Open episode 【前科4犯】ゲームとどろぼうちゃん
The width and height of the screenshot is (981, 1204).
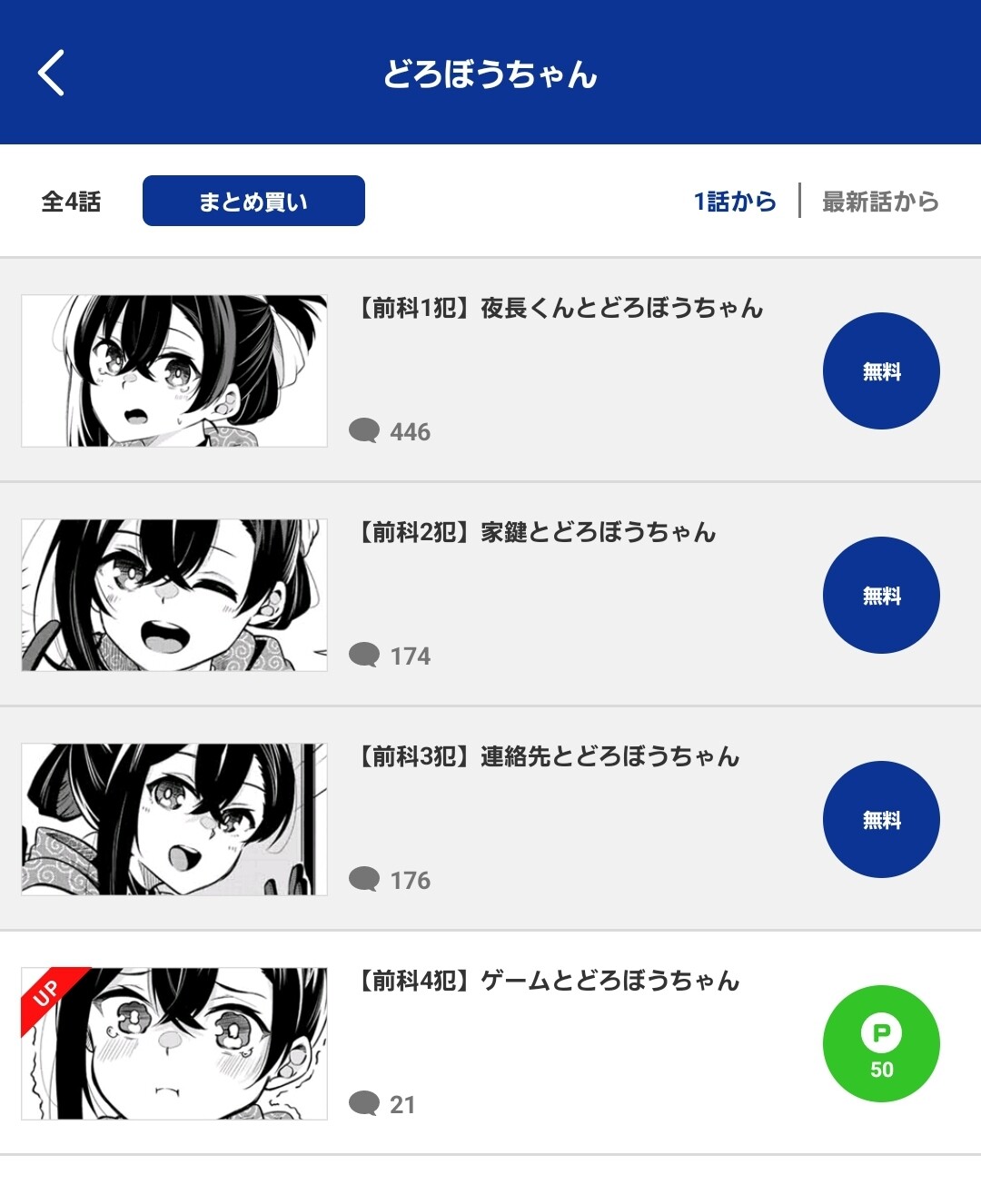(548, 982)
